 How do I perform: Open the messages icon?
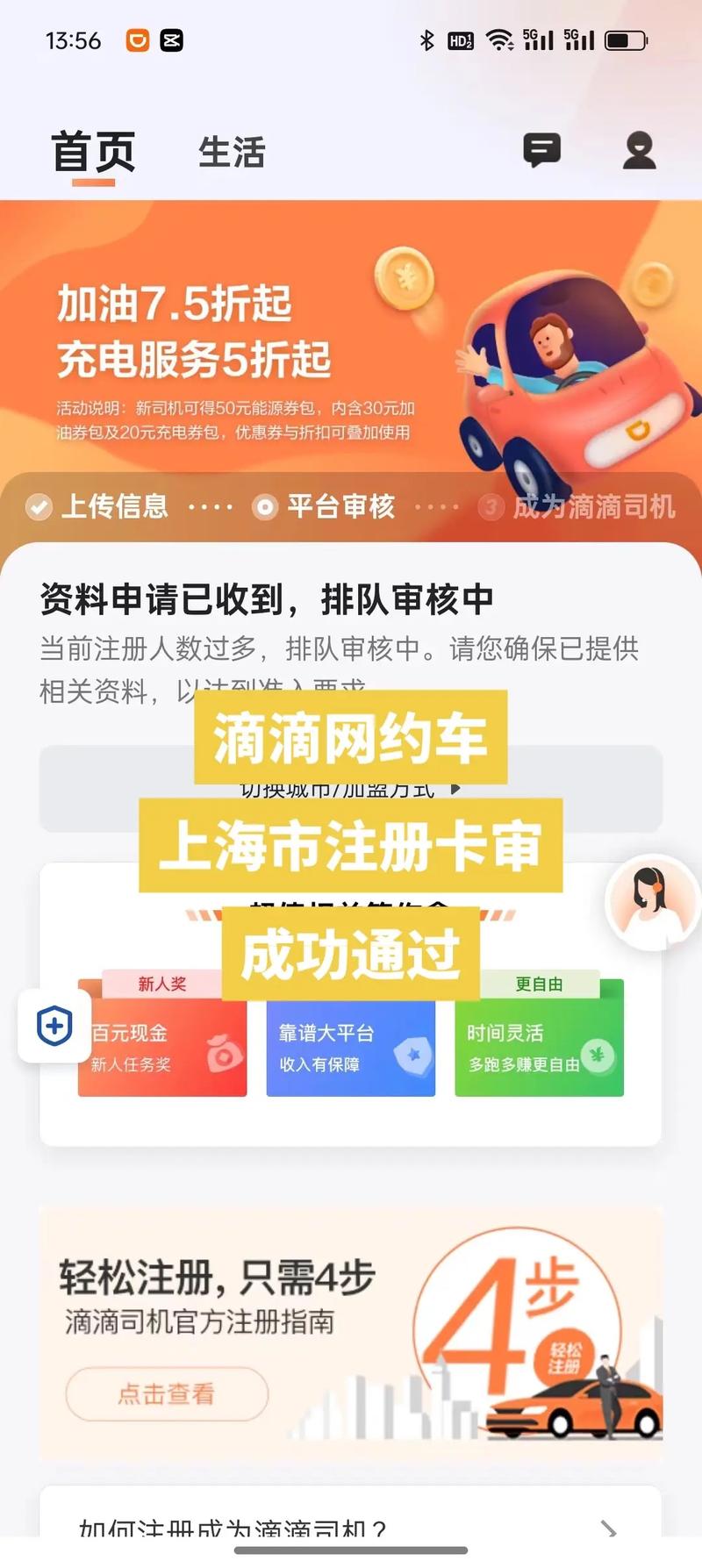coord(541,150)
